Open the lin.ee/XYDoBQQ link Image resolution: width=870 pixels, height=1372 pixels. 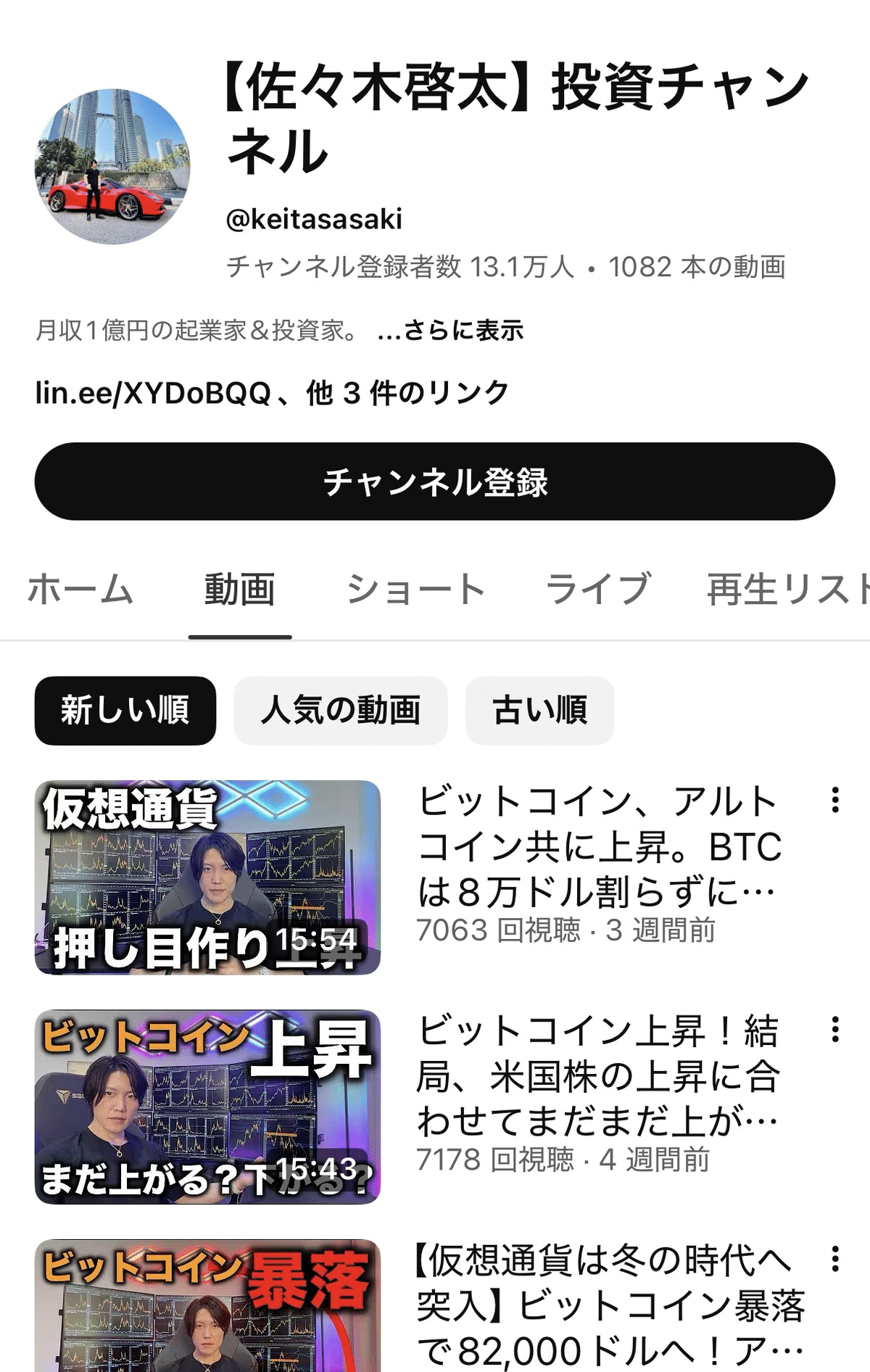pos(154,390)
